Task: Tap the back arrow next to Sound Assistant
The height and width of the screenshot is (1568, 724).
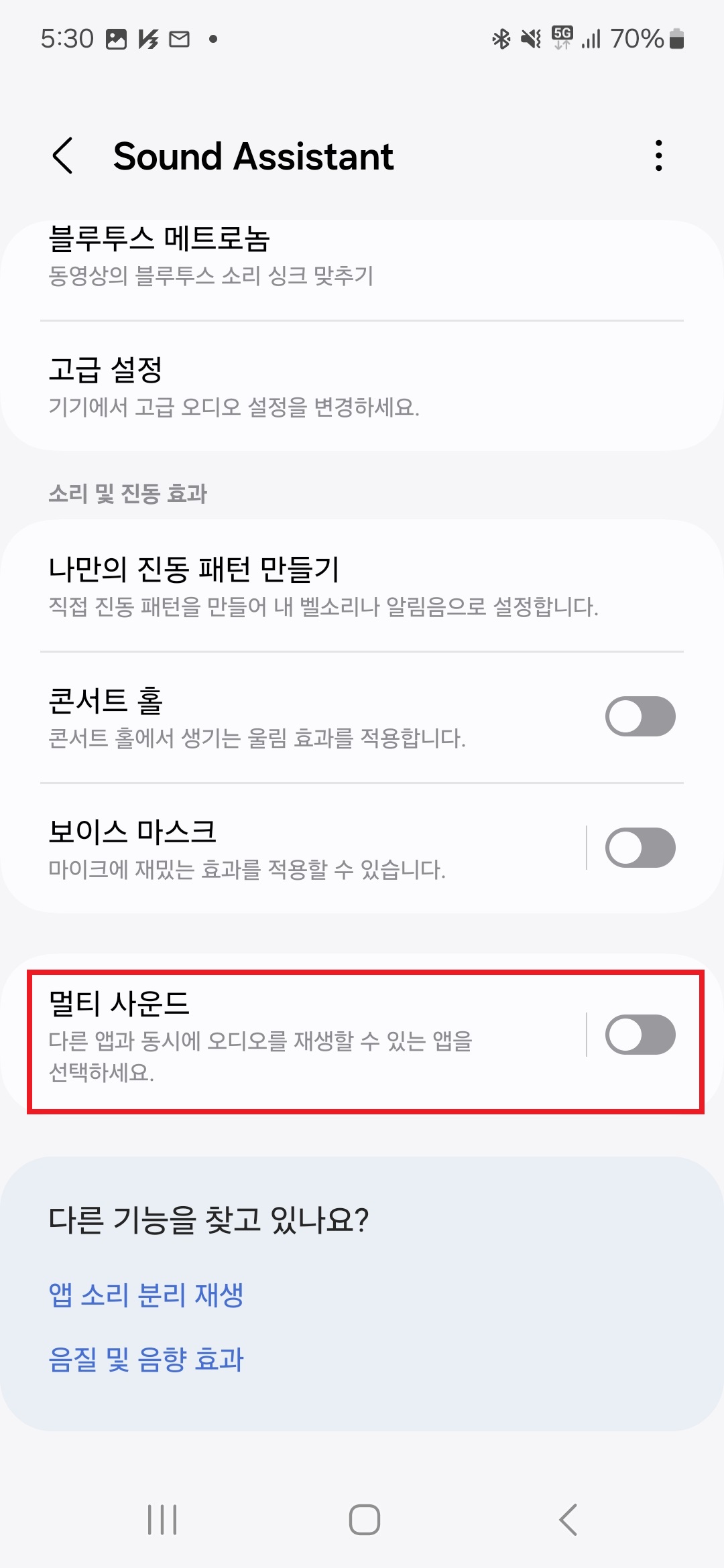Action: coord(64,156)
